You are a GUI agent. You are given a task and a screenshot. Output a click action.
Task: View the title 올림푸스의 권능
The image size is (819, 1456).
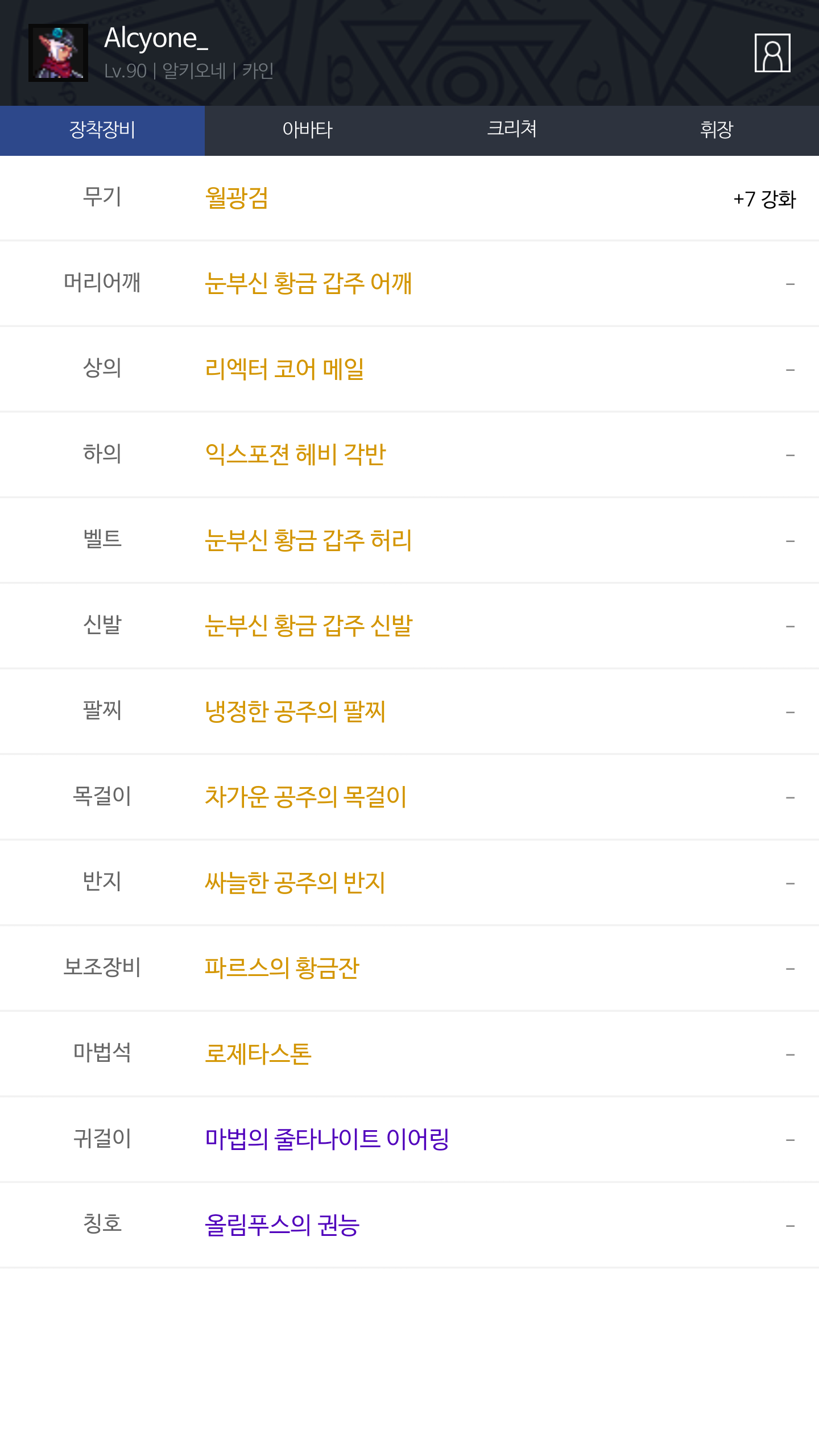282,1225
